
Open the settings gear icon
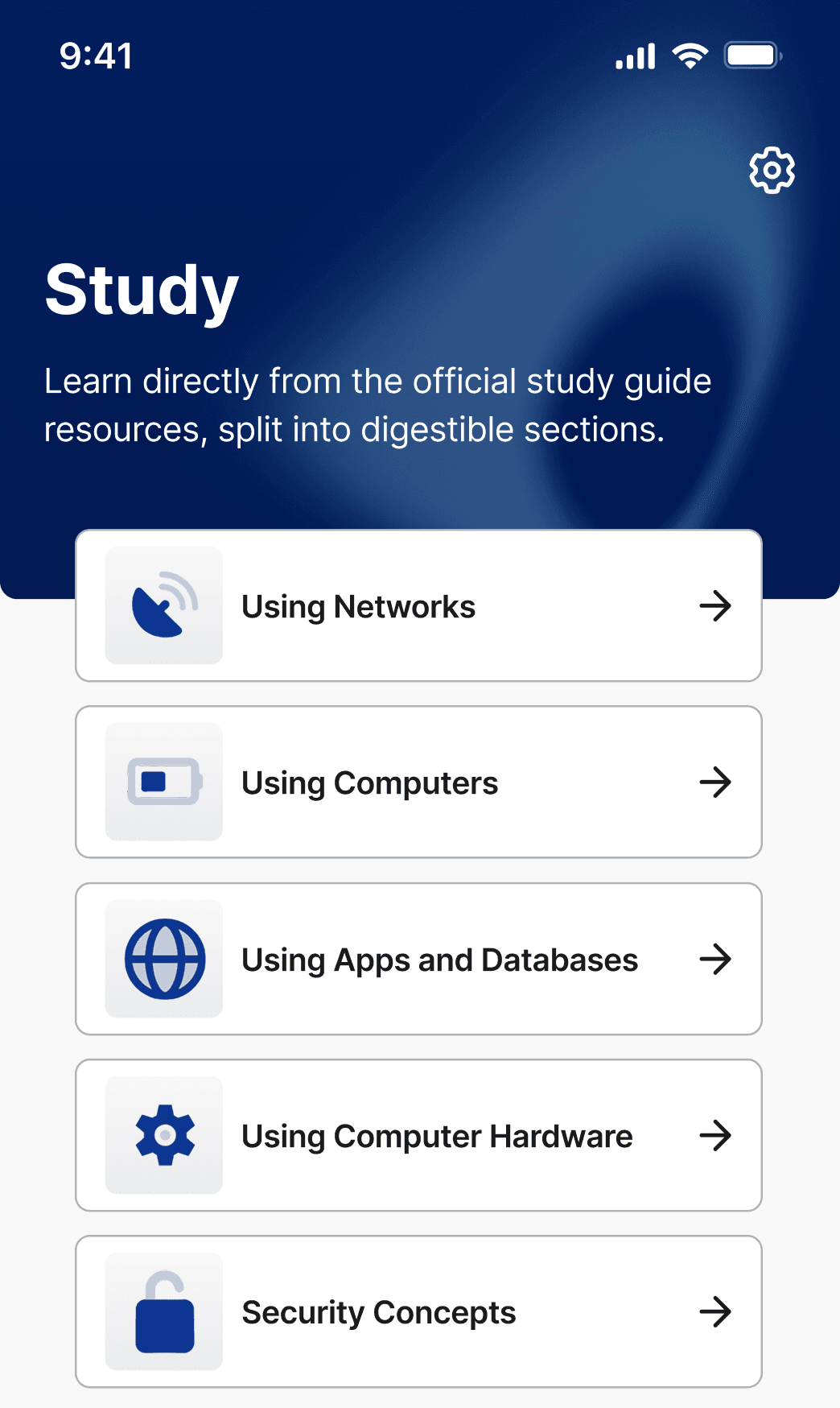pyautogui.click(x=772, y=170)
